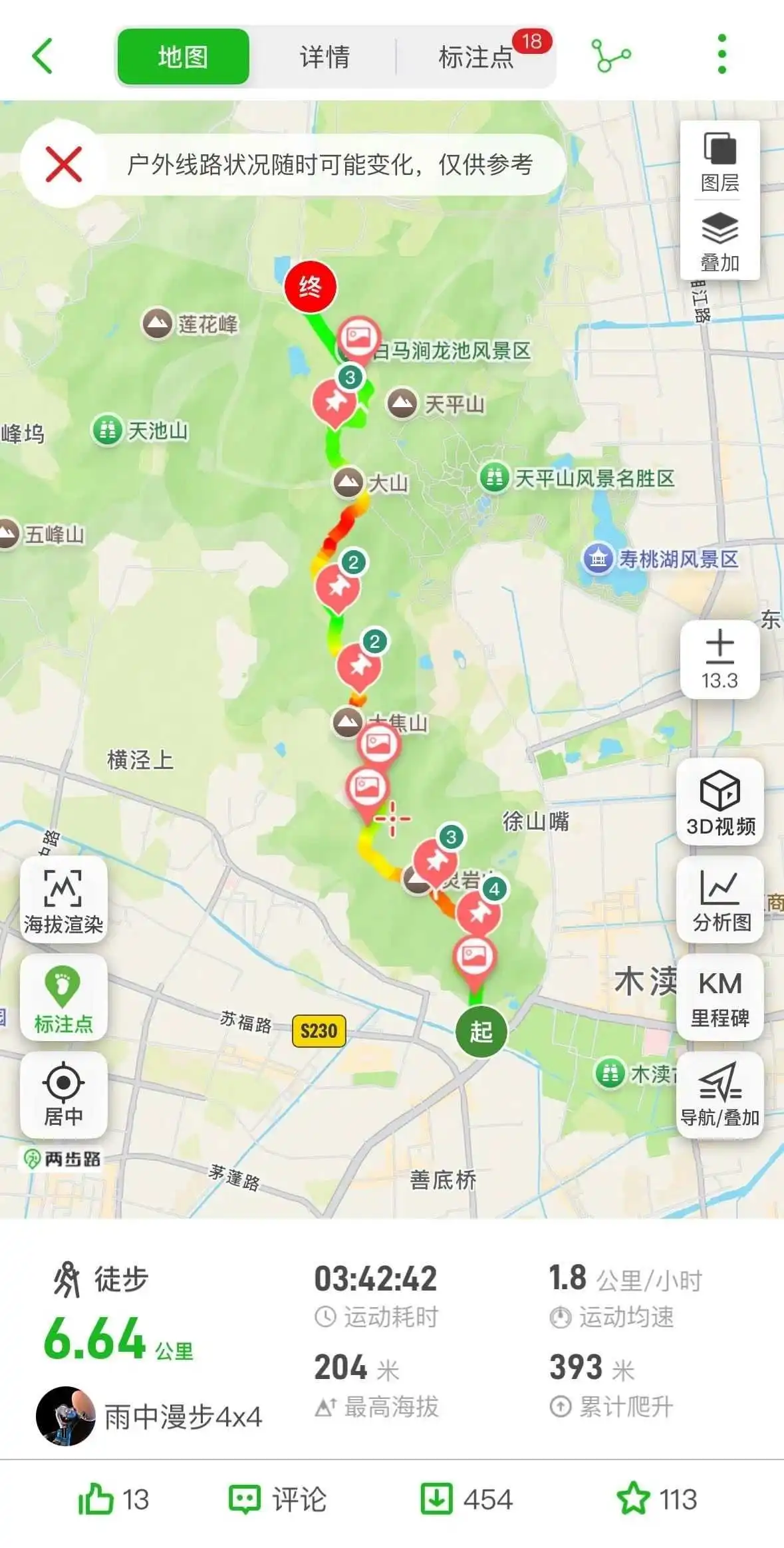
Task: Open the 标注点 tab with 18 badge
Action: tap(477, 57)
